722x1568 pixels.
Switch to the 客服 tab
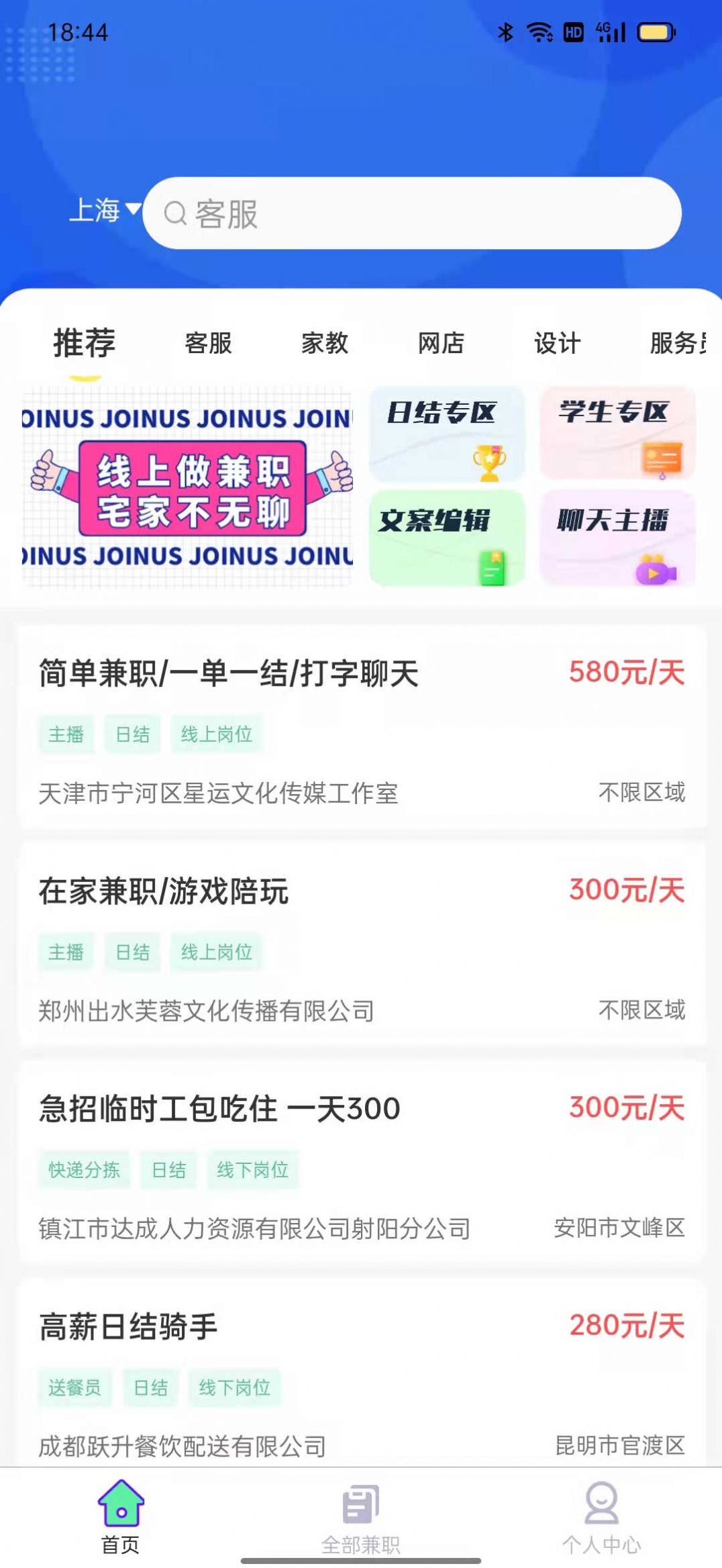[208, 344]
